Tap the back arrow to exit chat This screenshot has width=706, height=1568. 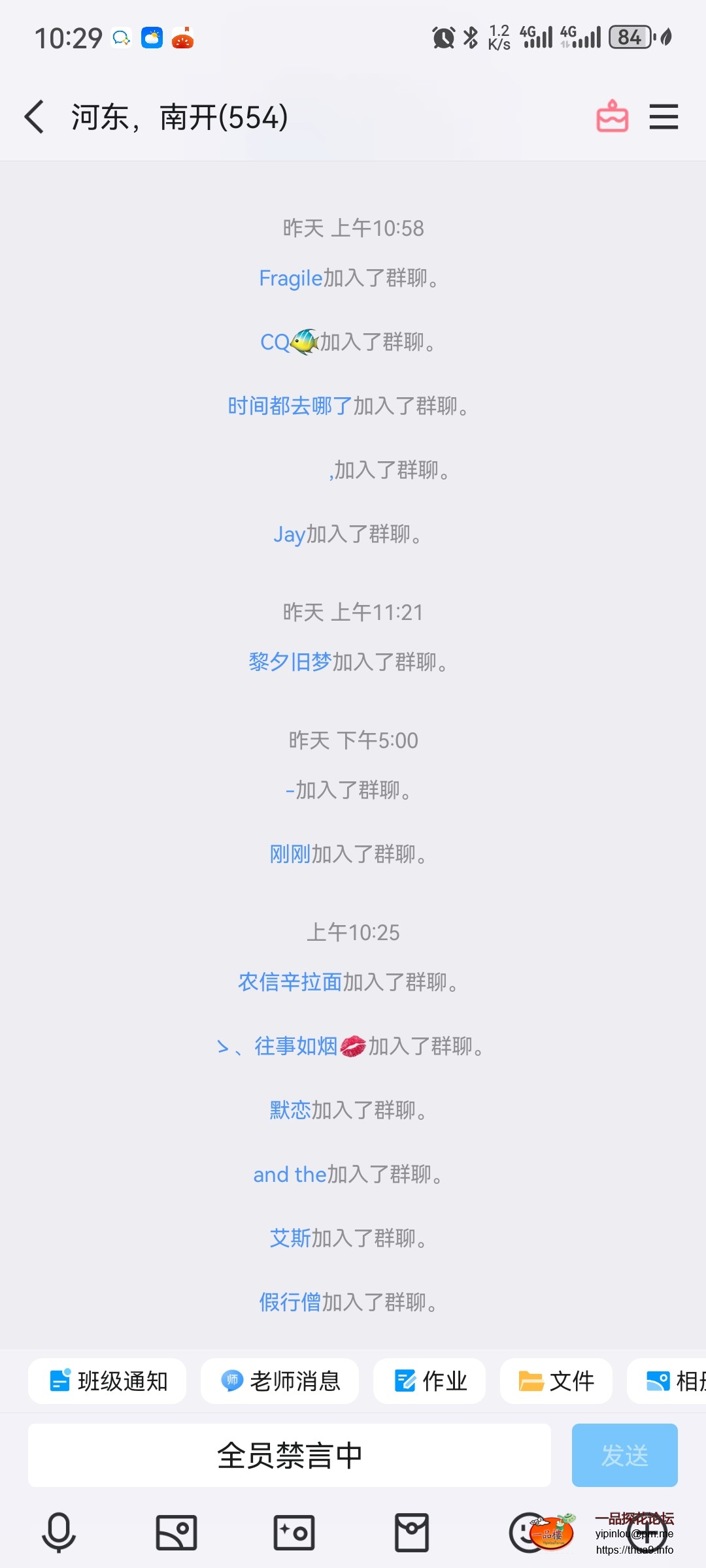pos(33,116)
